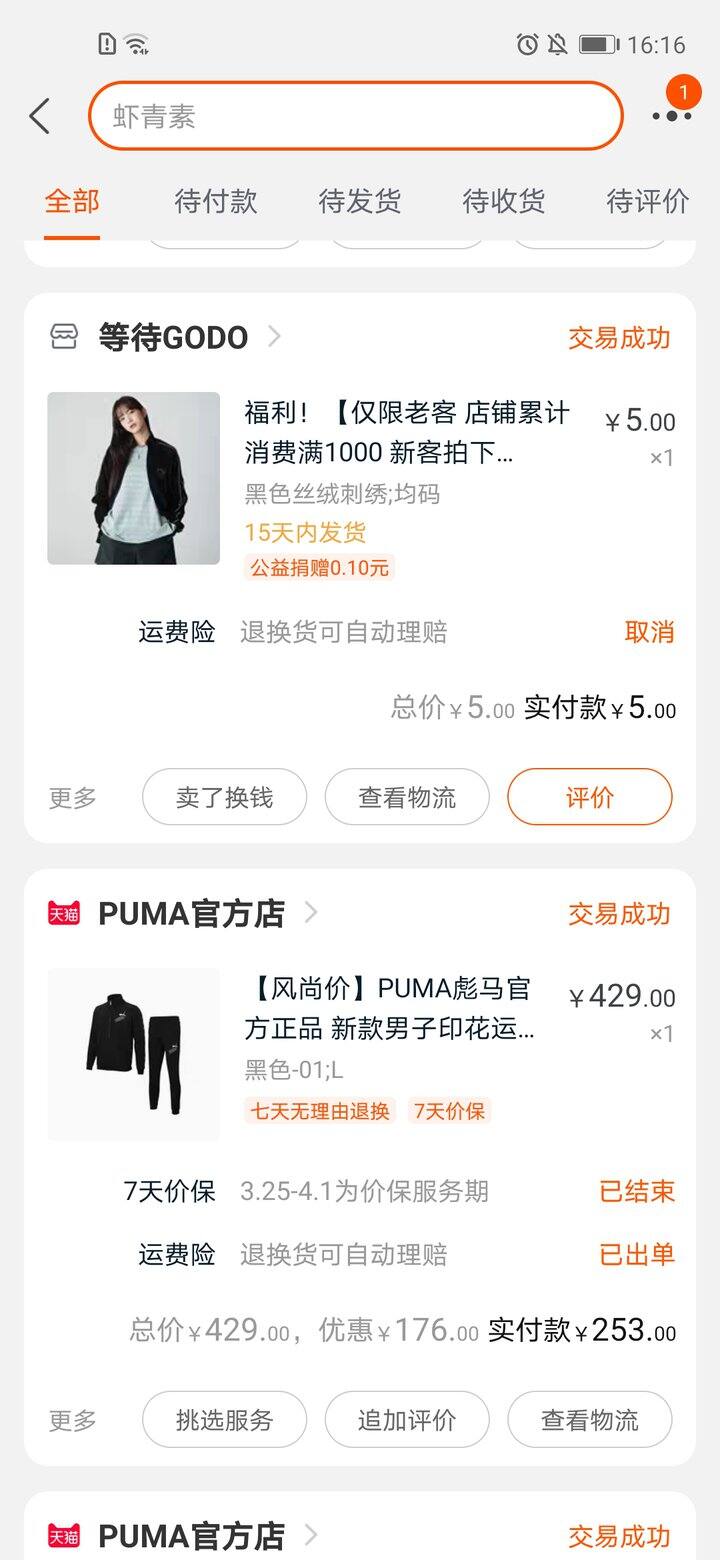Screen dimensions: 720x1560
Task: Open the three-dot menu with badge
Action: [x=672, y=116]
